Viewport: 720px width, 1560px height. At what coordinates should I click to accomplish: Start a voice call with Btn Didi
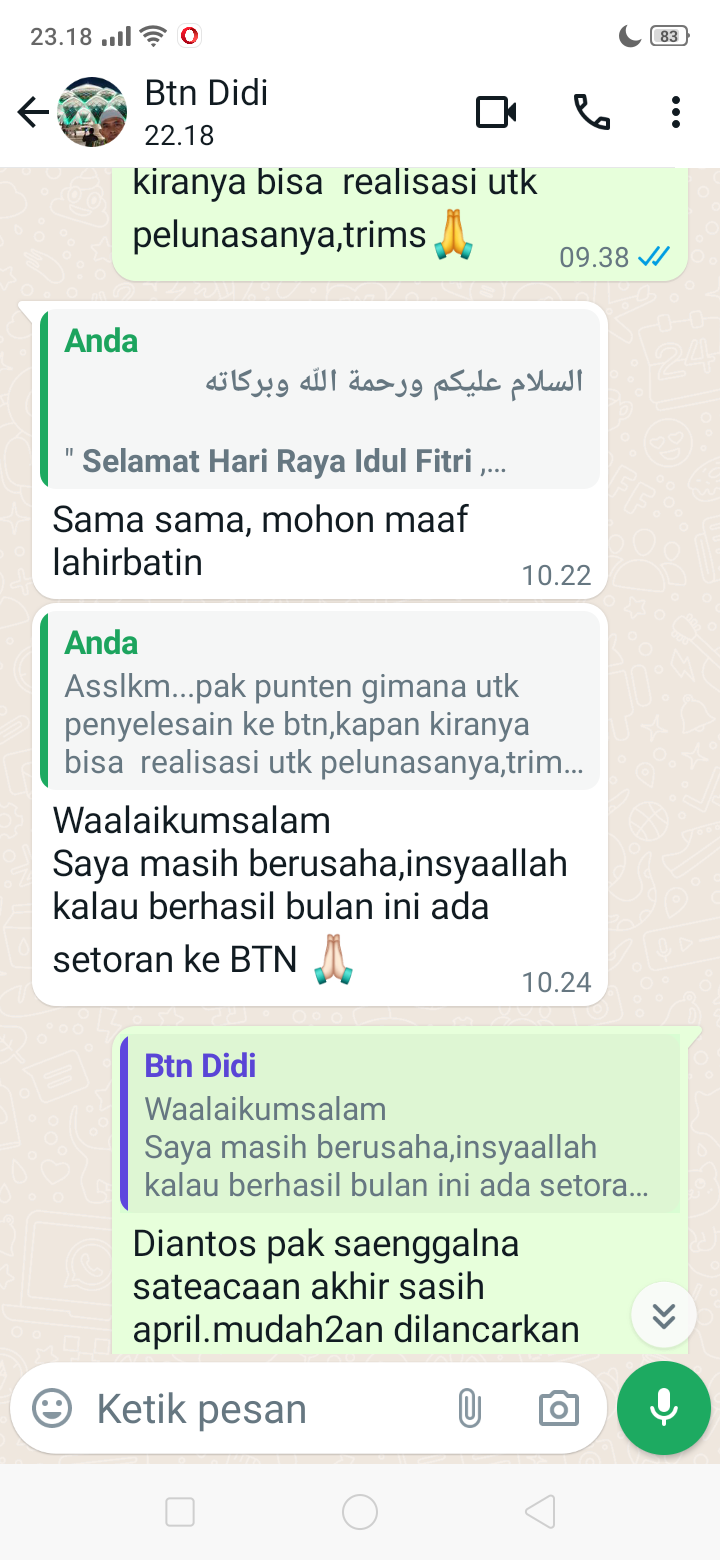(x=591, y=113)
